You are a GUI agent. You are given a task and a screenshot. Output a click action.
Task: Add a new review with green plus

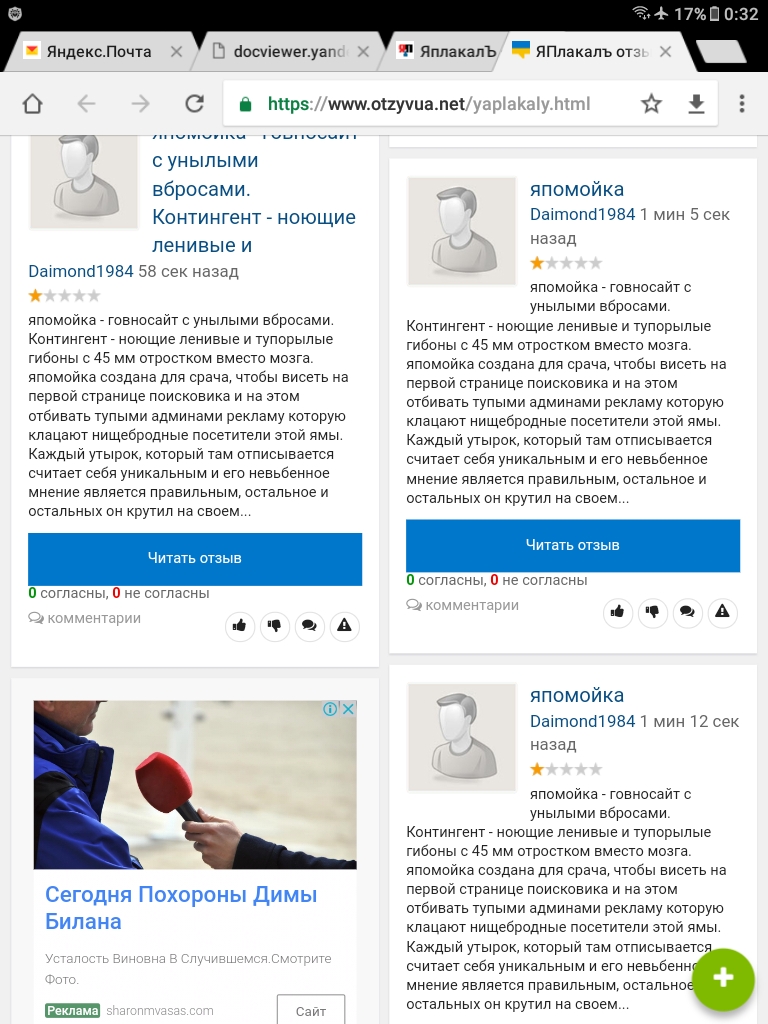pos(723,979)
